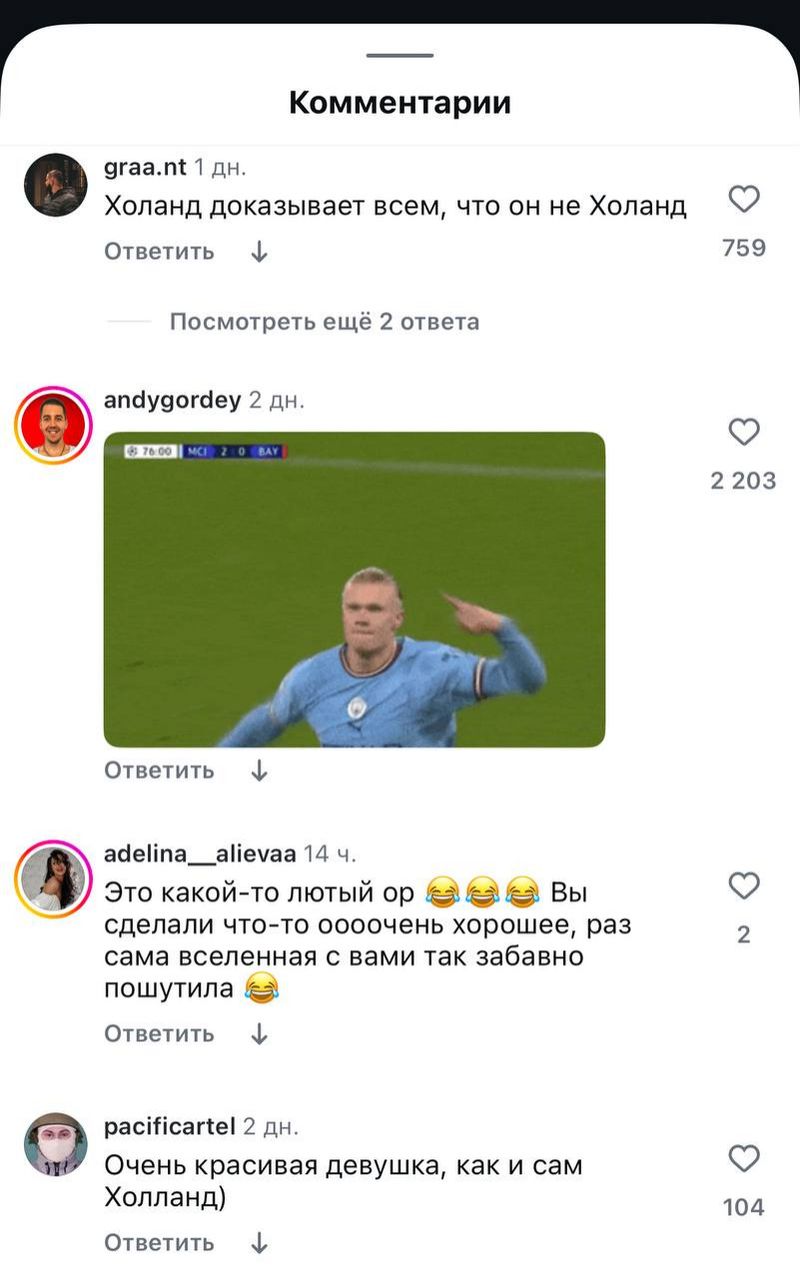Tap the down arrow under graa.nt's comment
Screen dimensions: 800x1277
tap(259, 252)
